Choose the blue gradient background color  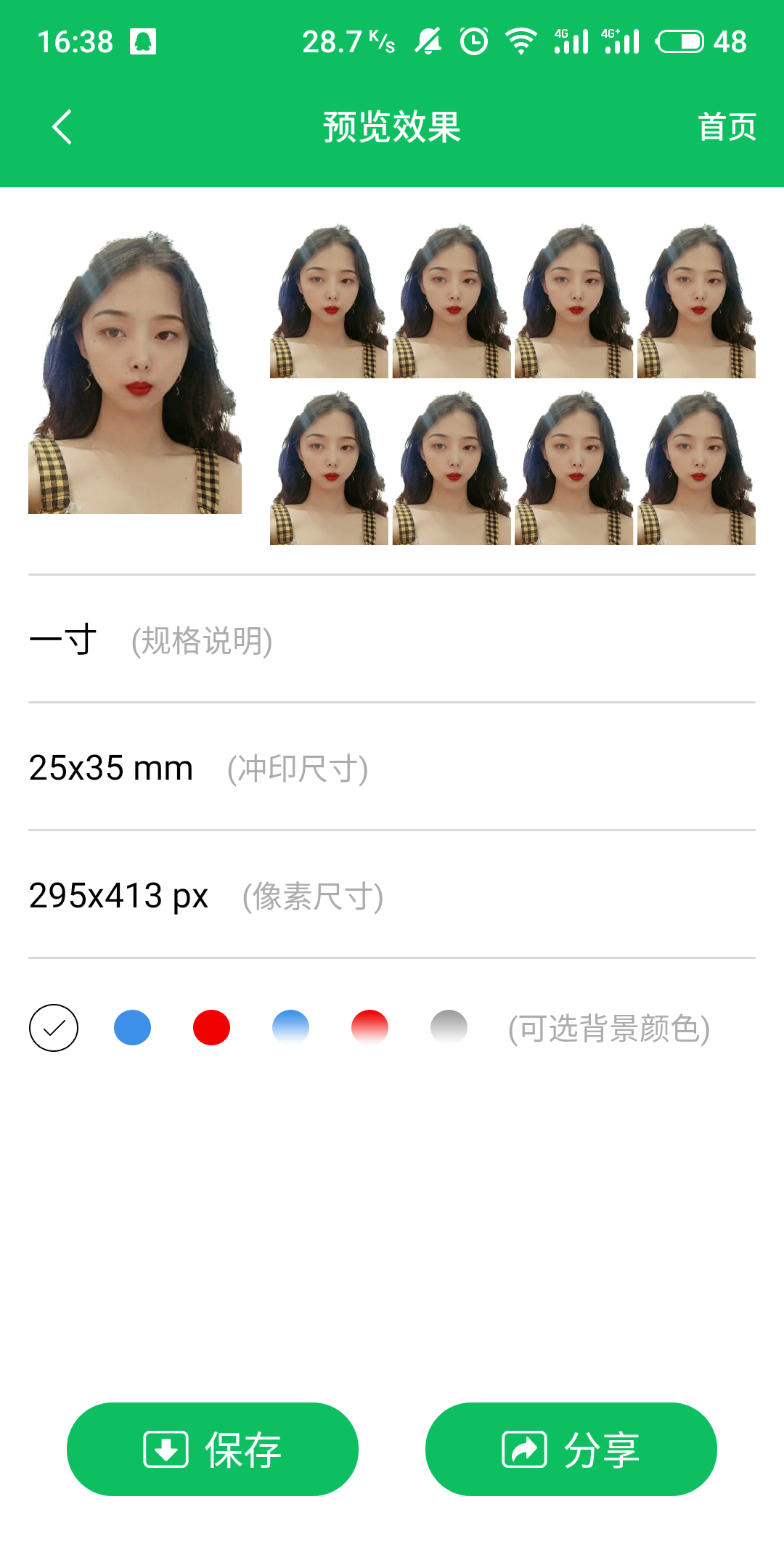pos(290,1026)
